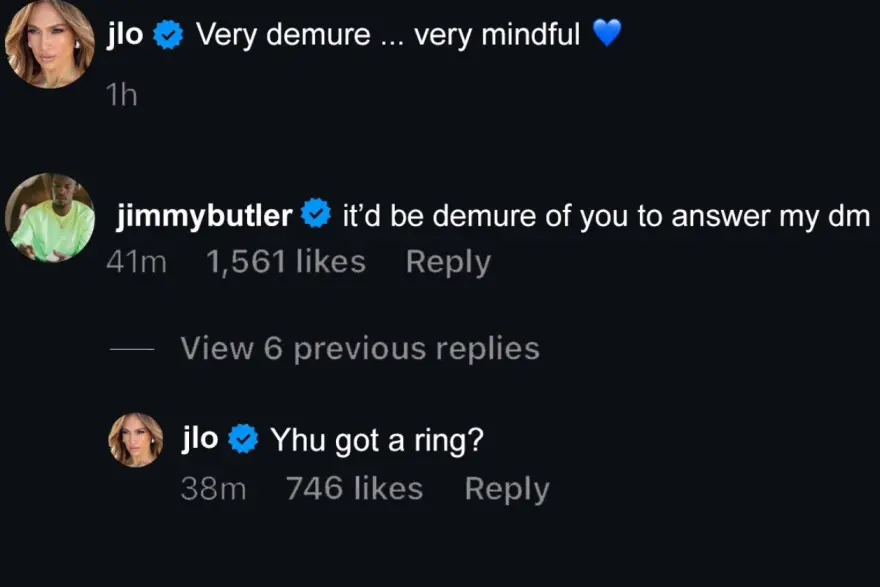Open jimmybutler's profile from username

204,215
